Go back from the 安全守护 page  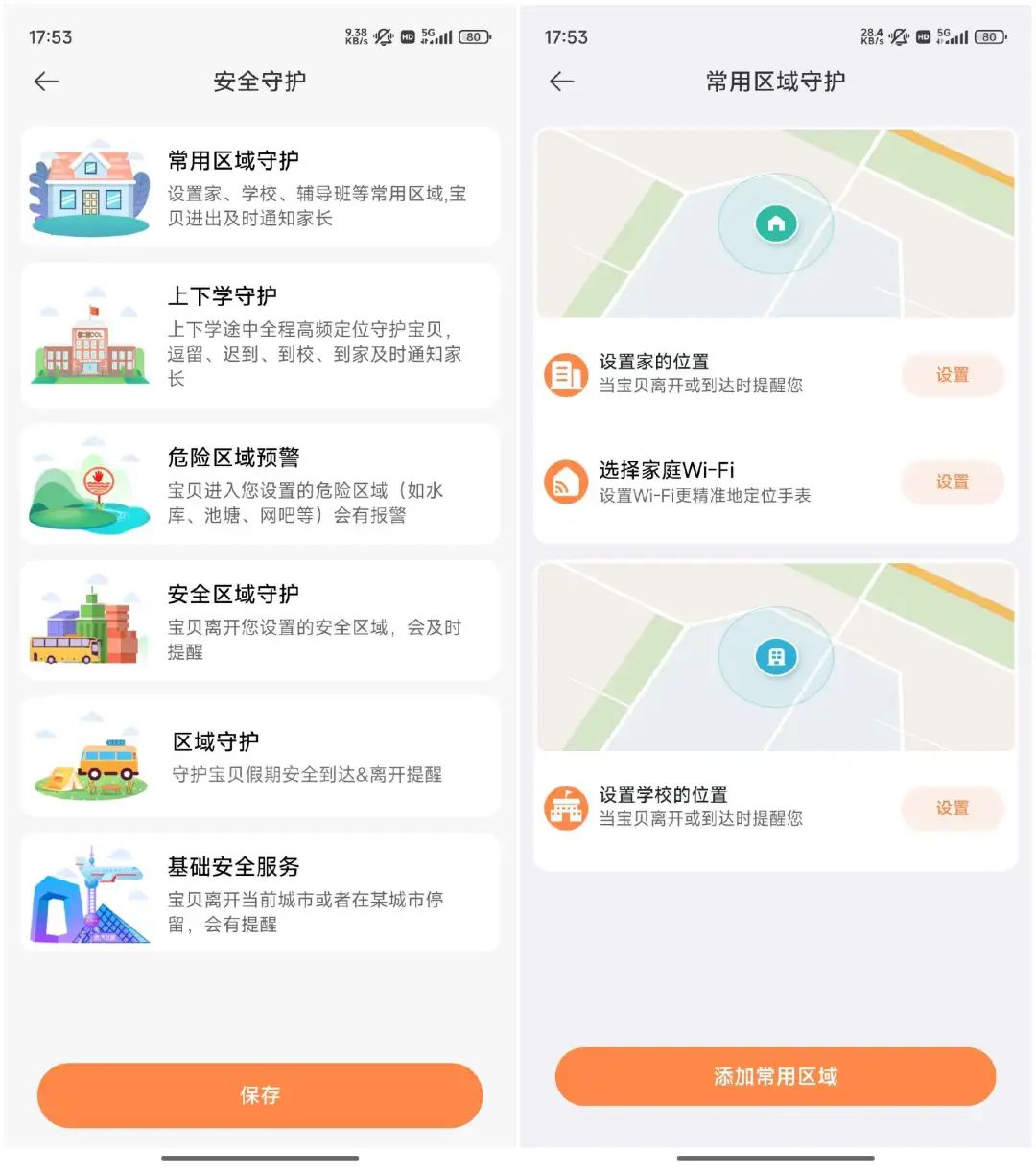pyautogui.click(x=46, y=82)
